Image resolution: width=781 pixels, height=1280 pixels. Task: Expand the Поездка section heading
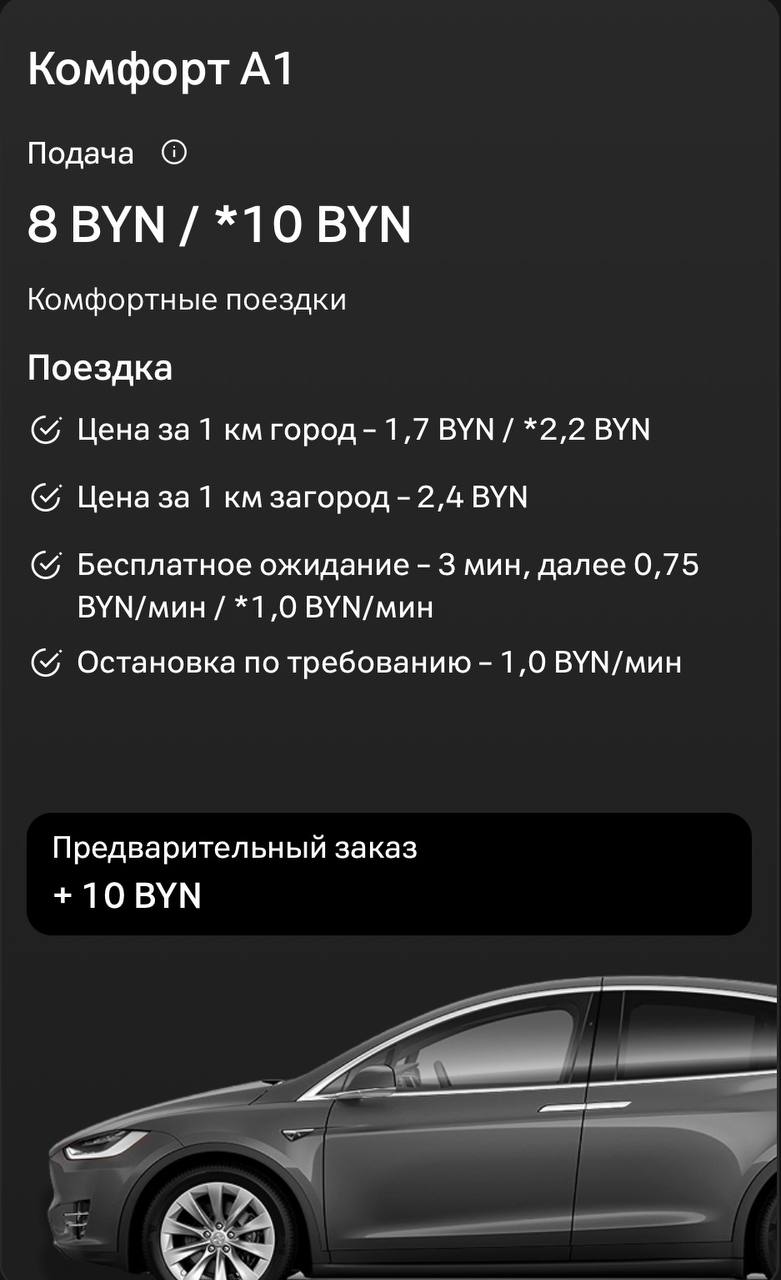coord(100,366)
